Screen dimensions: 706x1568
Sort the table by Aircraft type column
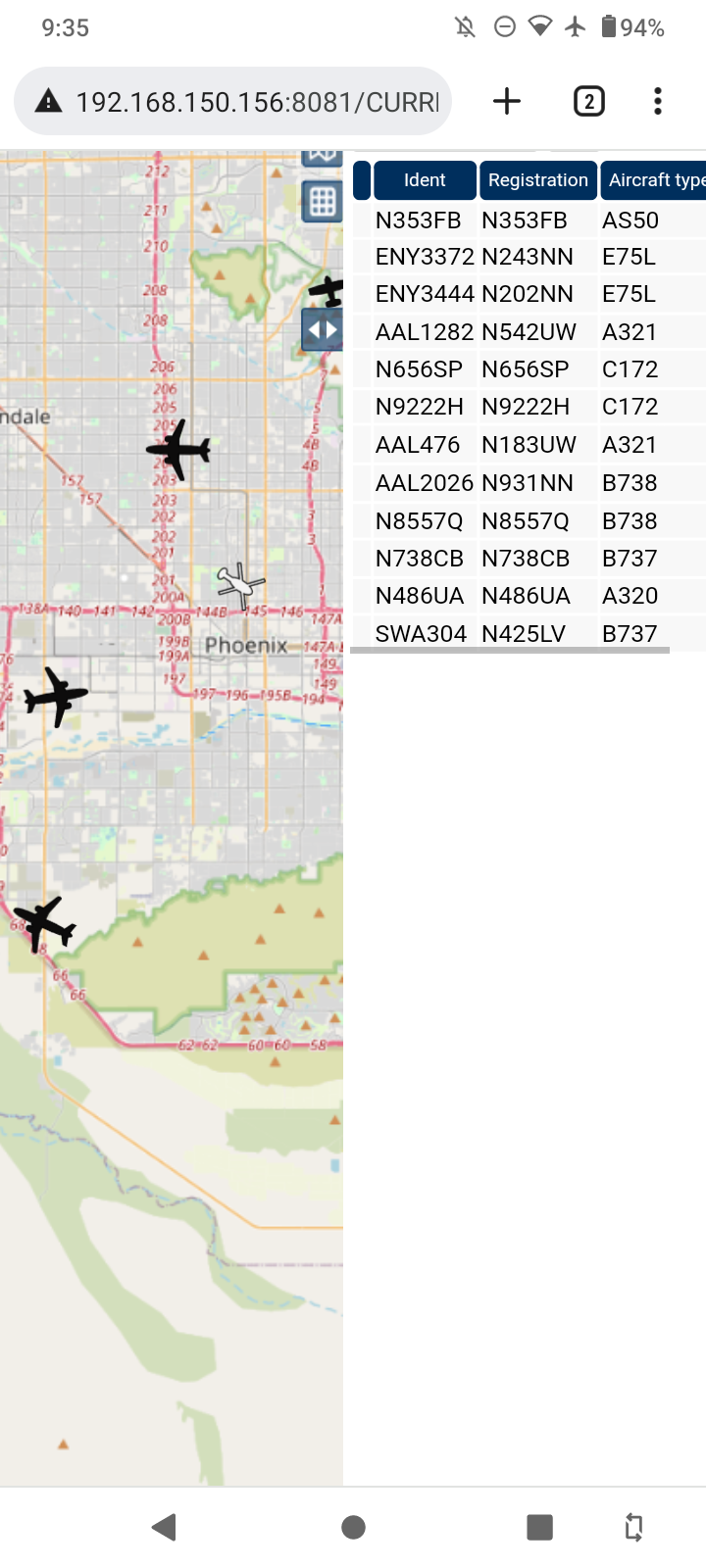653,180
